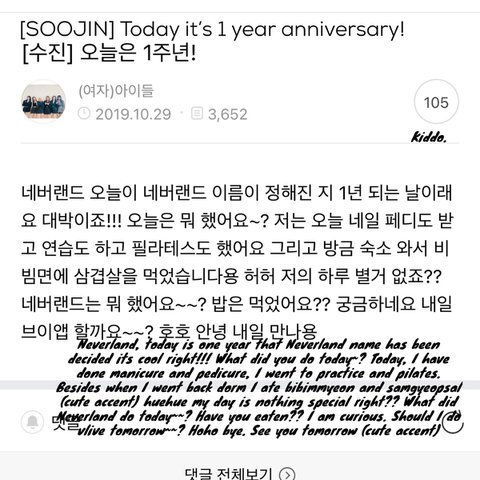The width and height of the screenshot is (480, 480).
Task: Refresh the comments with the circular arrow
Action: (452, 423)
